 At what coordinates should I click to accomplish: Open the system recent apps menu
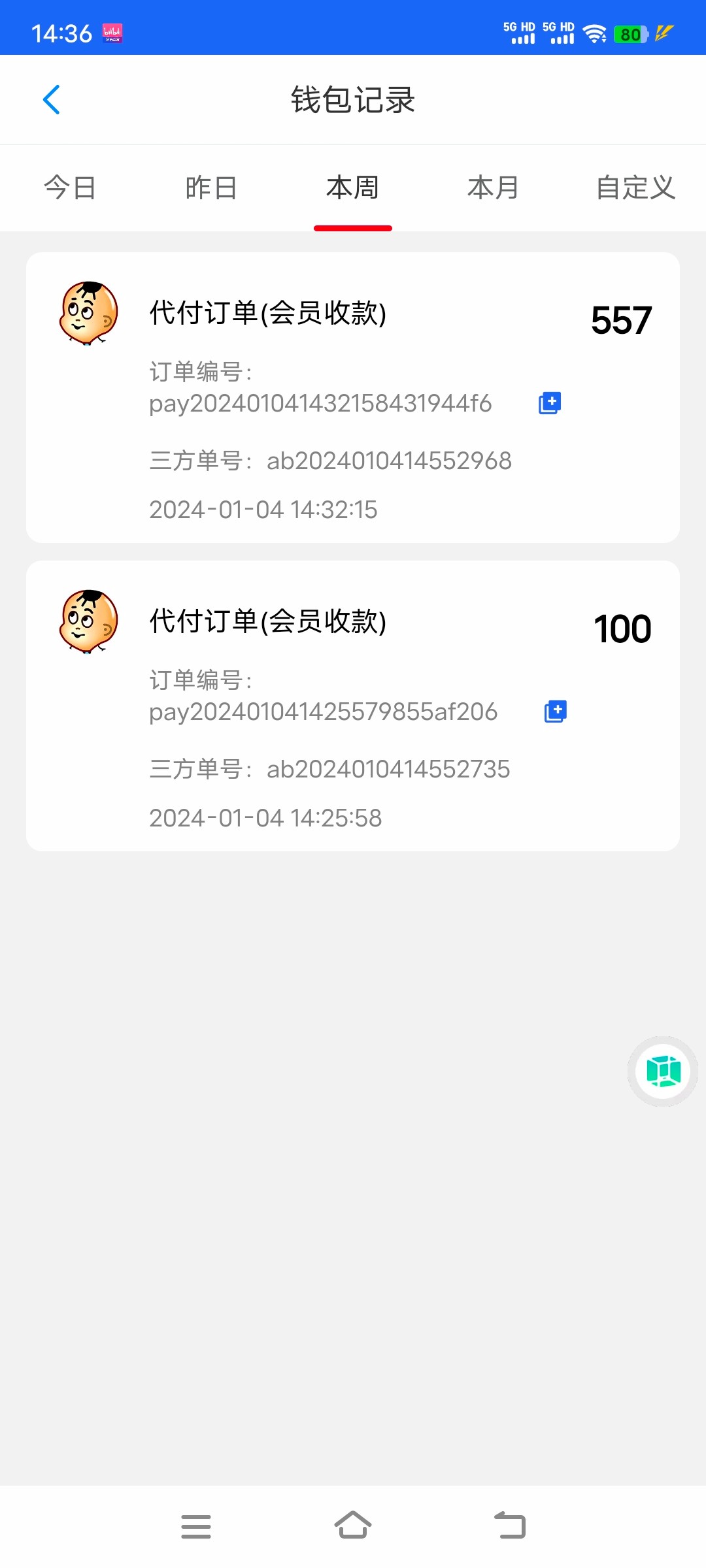coord(196,1526)
